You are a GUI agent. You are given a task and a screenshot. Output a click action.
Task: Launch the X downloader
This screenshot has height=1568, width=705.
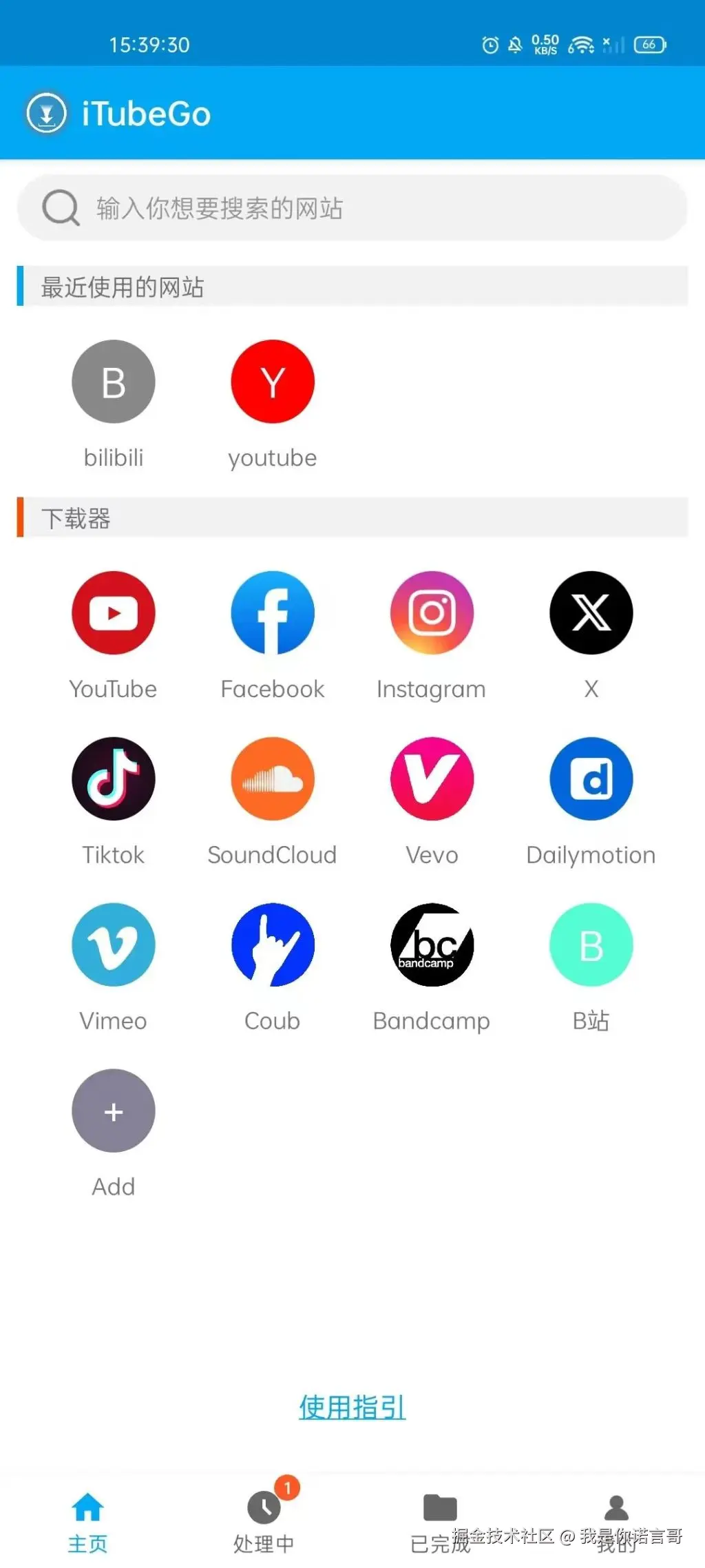591,612
